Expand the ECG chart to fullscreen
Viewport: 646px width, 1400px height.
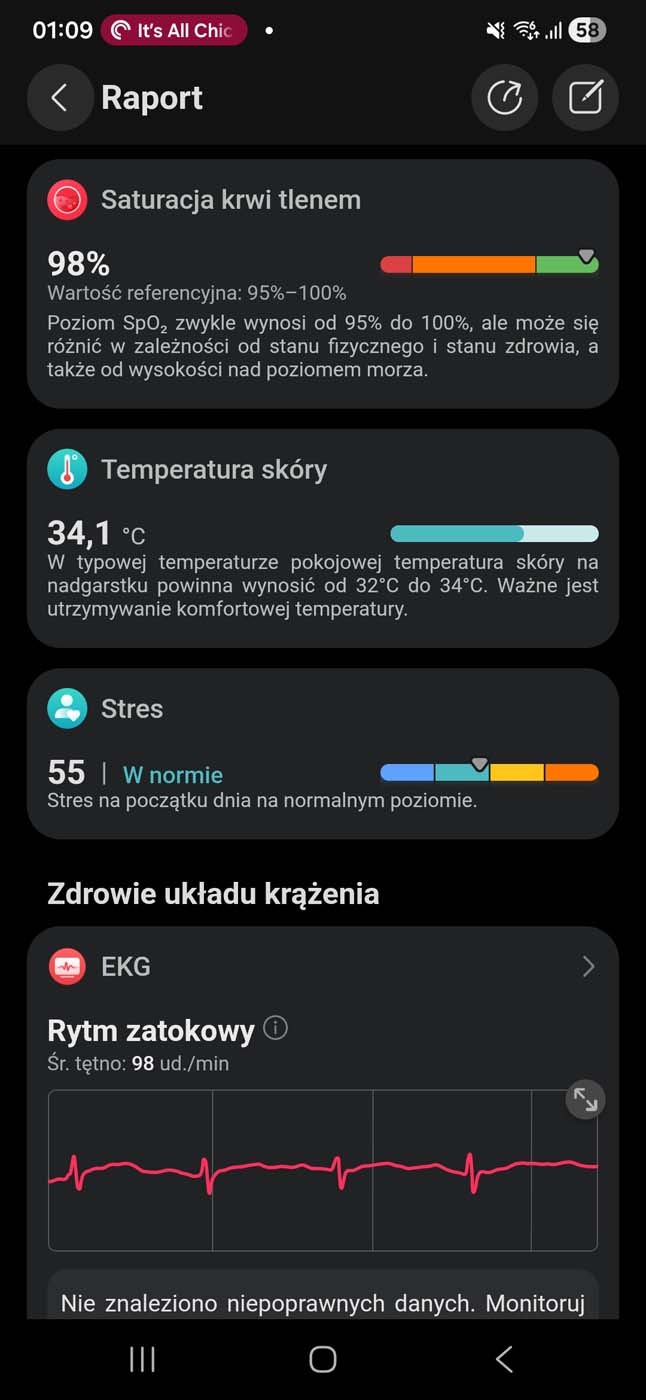[x=585, y=1100]
